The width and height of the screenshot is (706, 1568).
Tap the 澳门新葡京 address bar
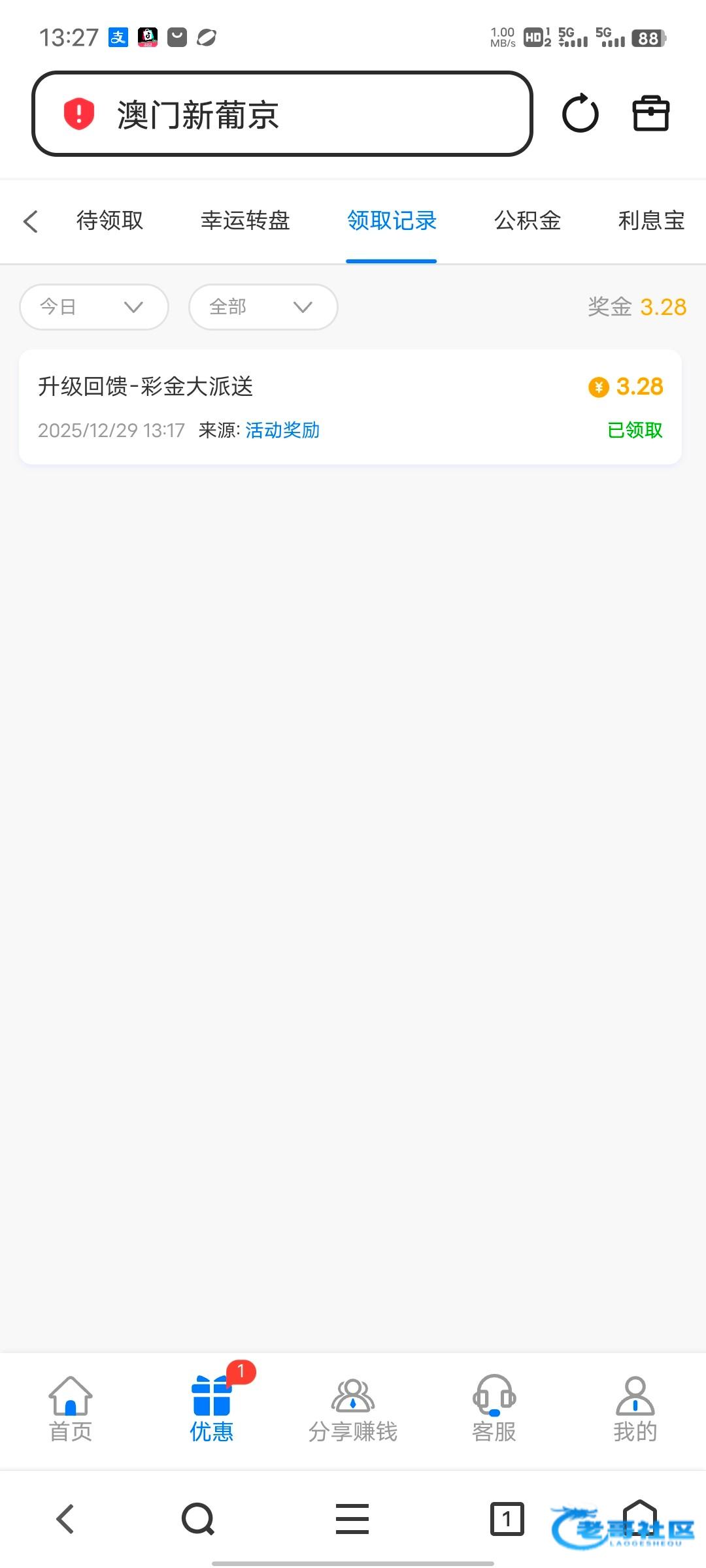tap(282, 114)
